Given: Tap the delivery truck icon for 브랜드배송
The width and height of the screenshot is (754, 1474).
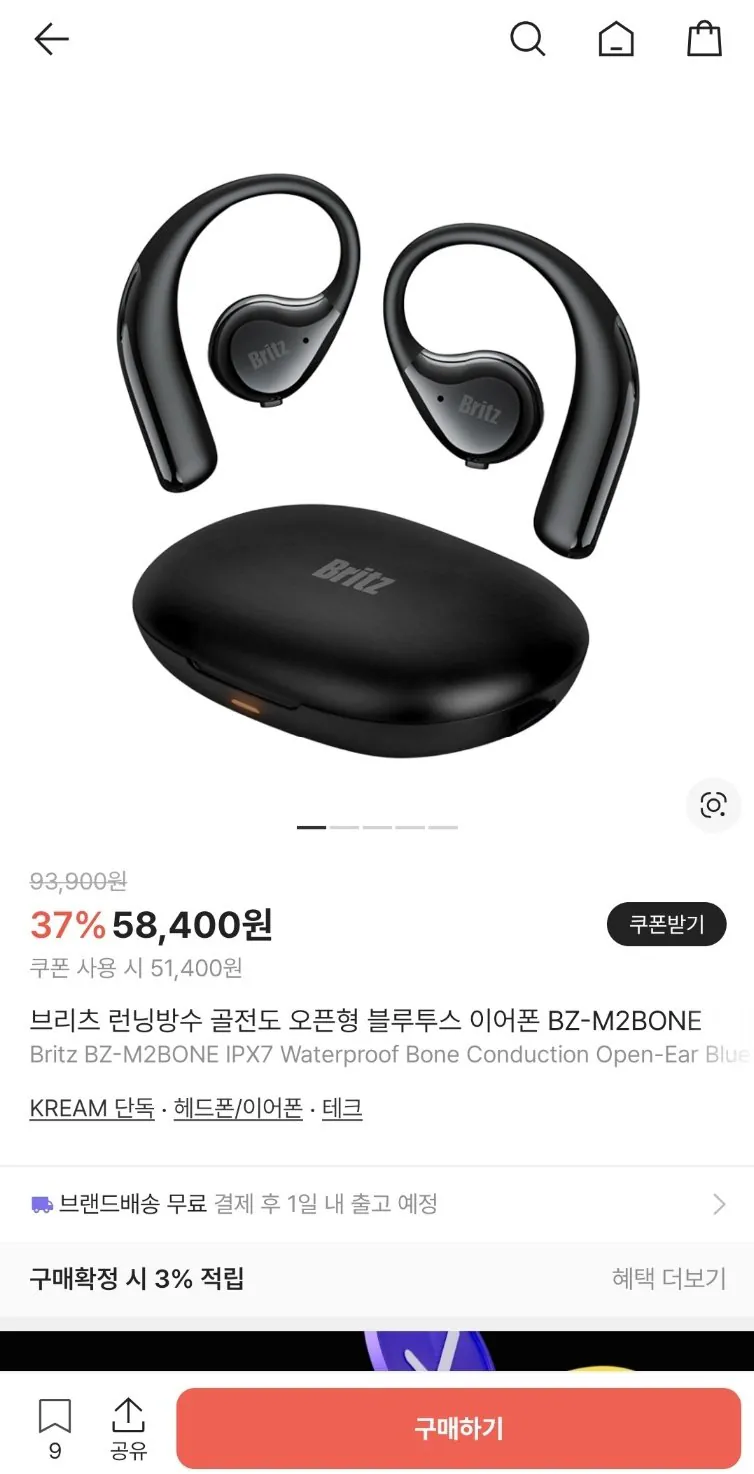Looking at the screenshot, I should coord(40,1204).
